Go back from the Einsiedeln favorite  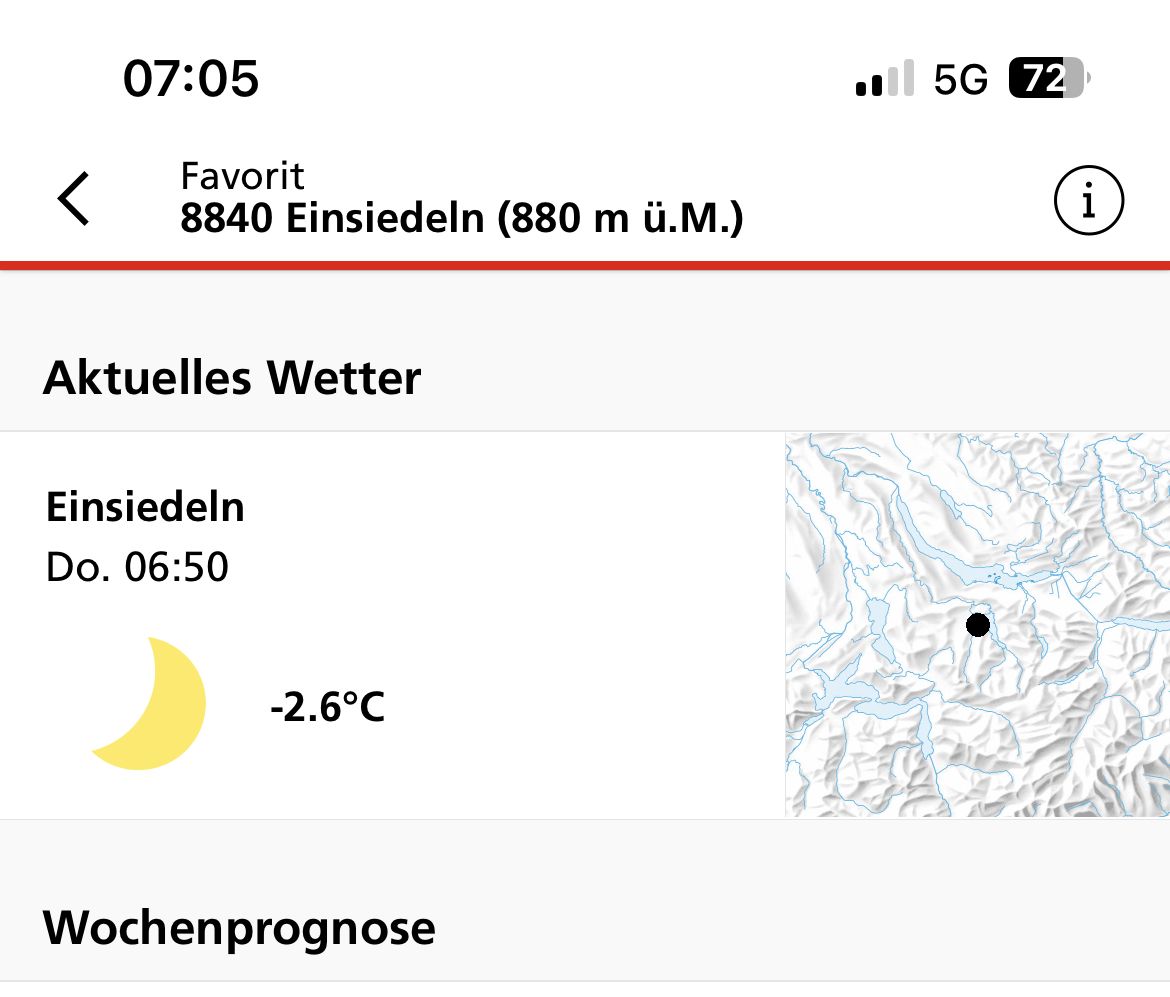[74, 199]
